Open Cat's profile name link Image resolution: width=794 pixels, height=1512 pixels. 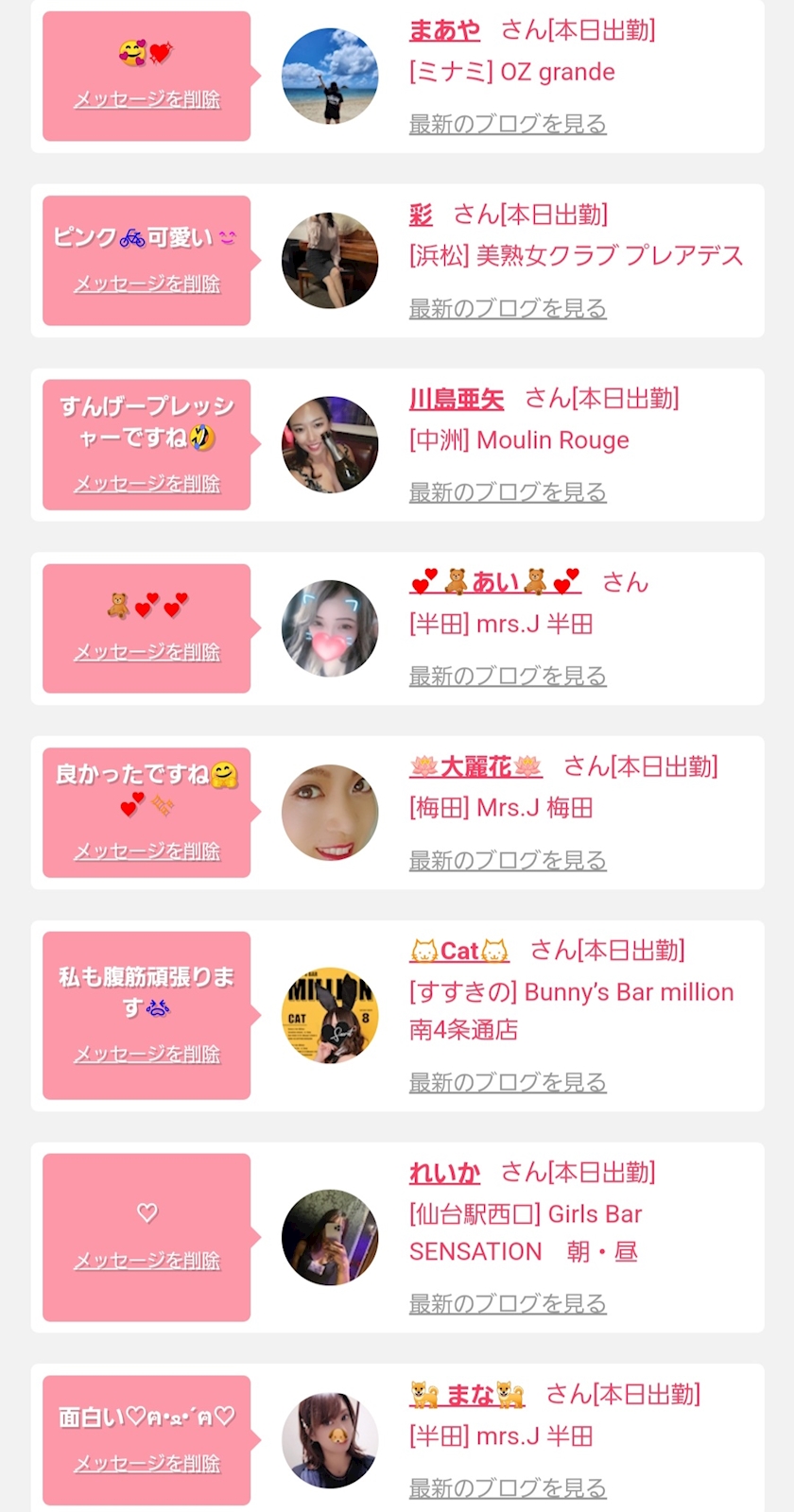(459, 951)
